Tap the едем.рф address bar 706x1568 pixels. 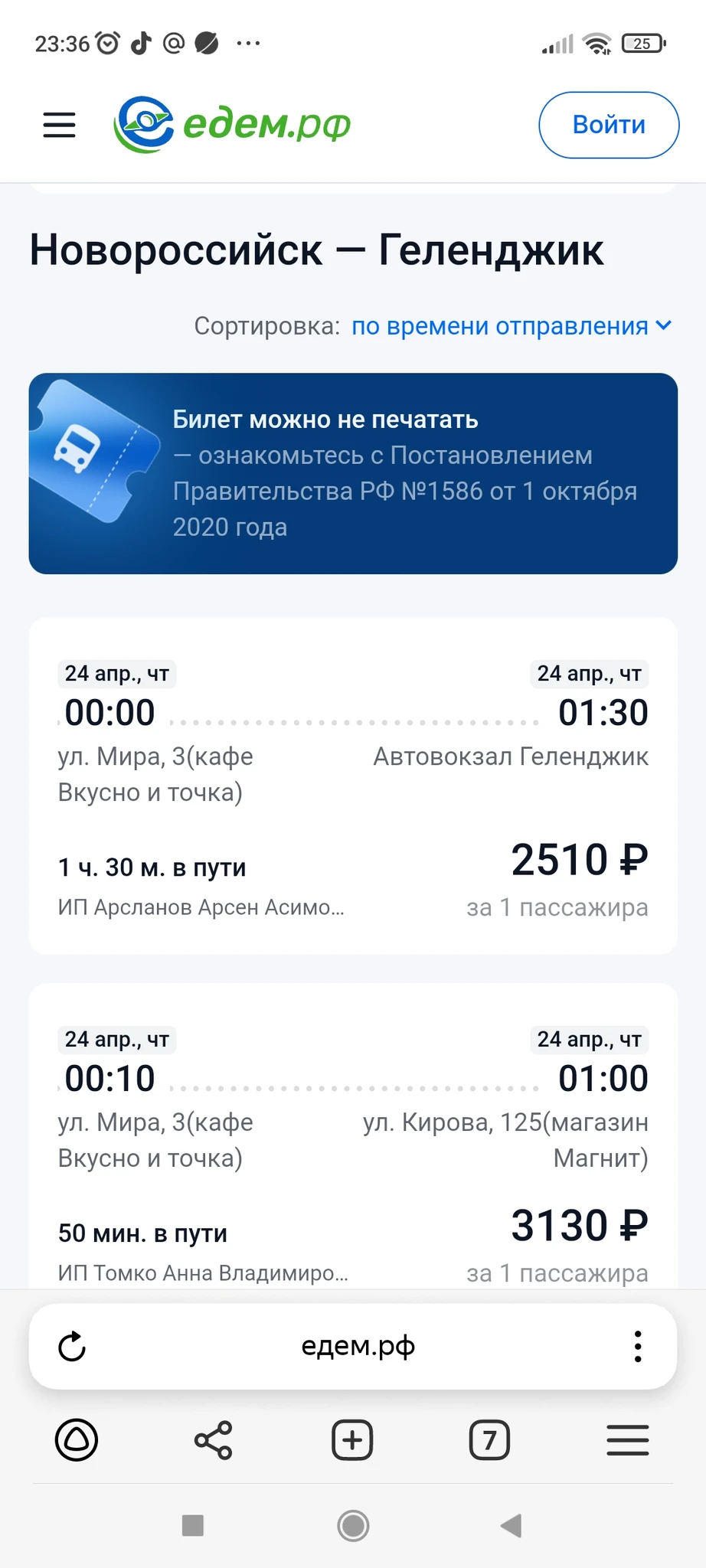358,1346
